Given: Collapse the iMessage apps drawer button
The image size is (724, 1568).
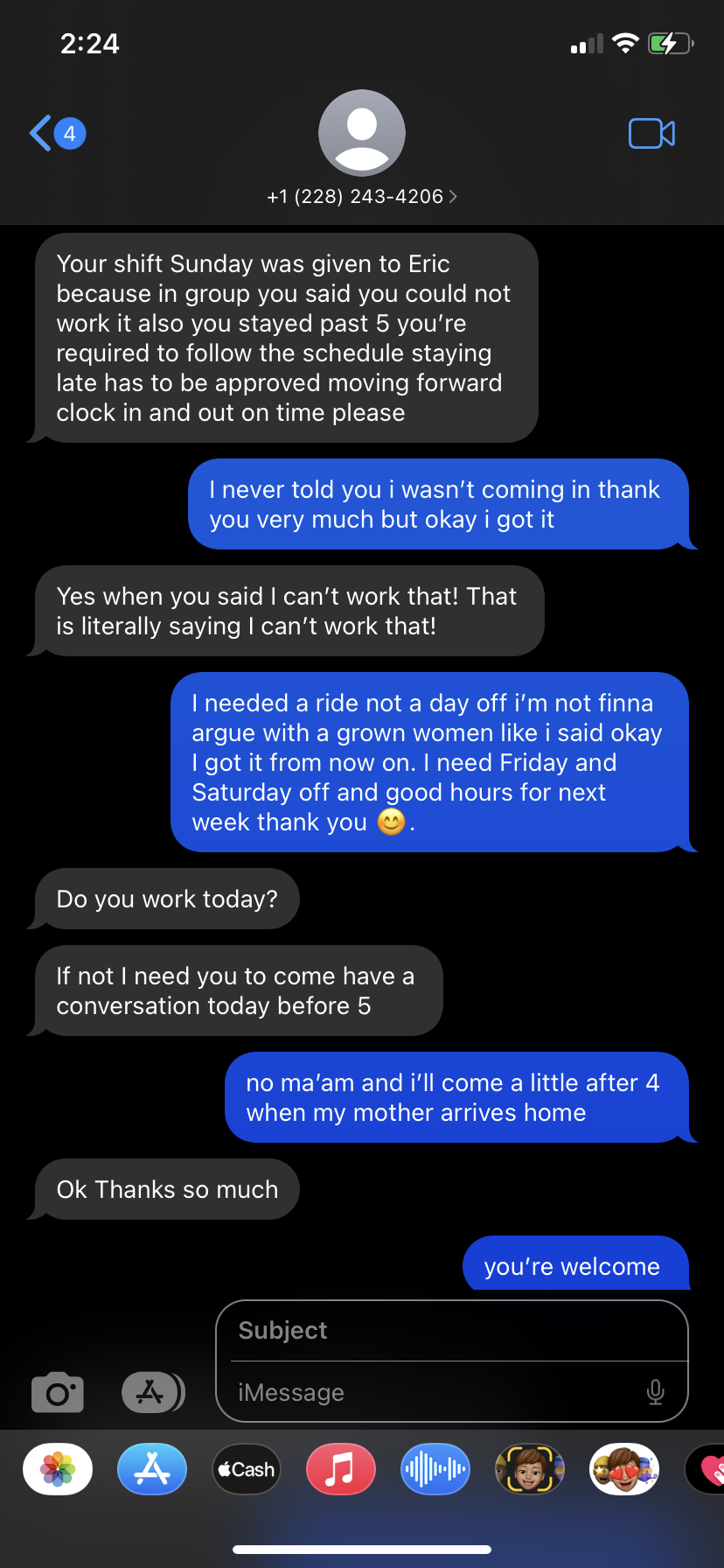Looking at the screenshot, I should point(152,1392).
